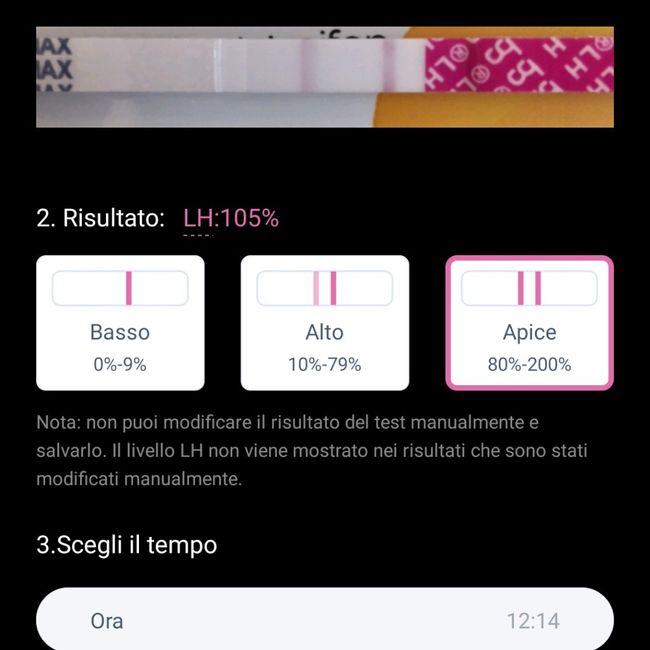Choose the Alto 10%-79% result
Image resolution: width=650 pixels, height=650 pixels.
click(324, 322)
